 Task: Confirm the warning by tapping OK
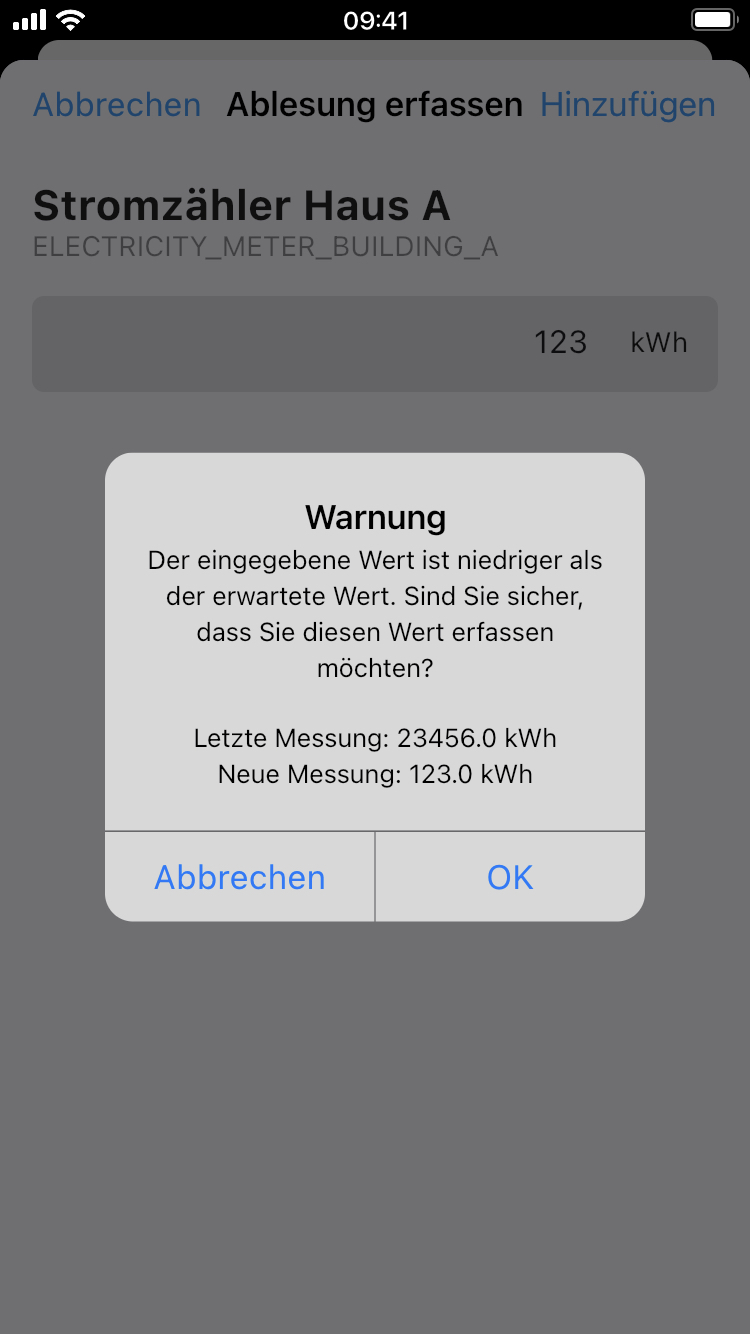[510, 877]
